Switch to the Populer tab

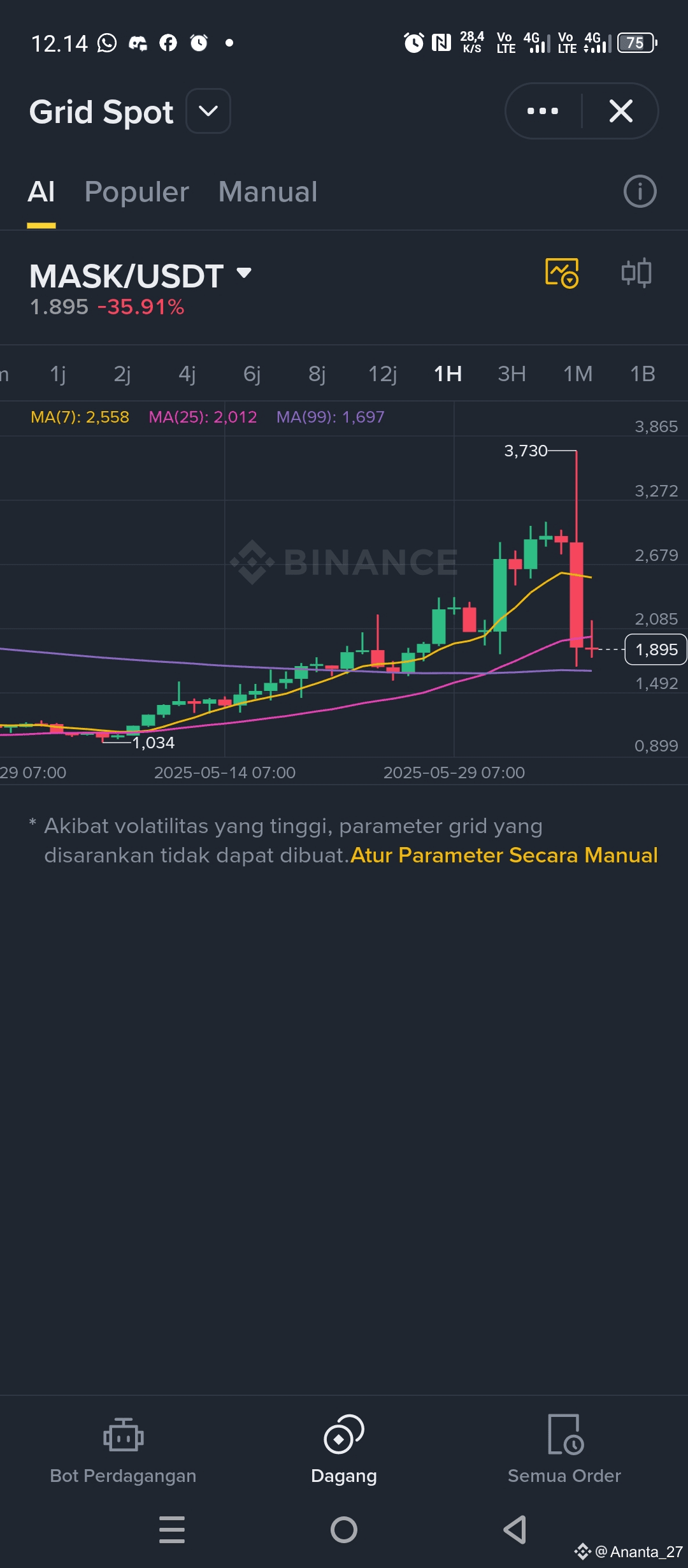pos(136,192)
